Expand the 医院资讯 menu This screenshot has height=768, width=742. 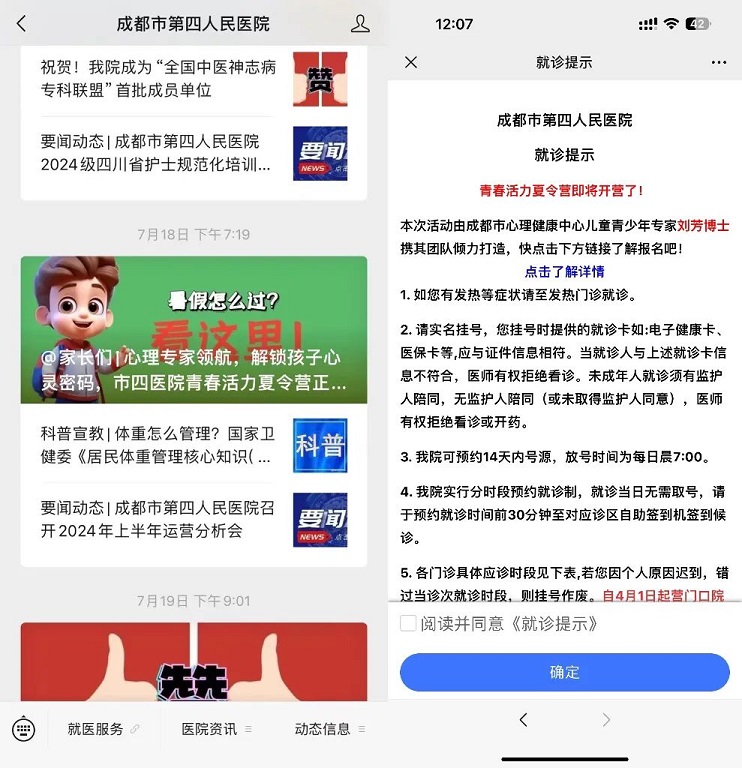pos(216,729)
